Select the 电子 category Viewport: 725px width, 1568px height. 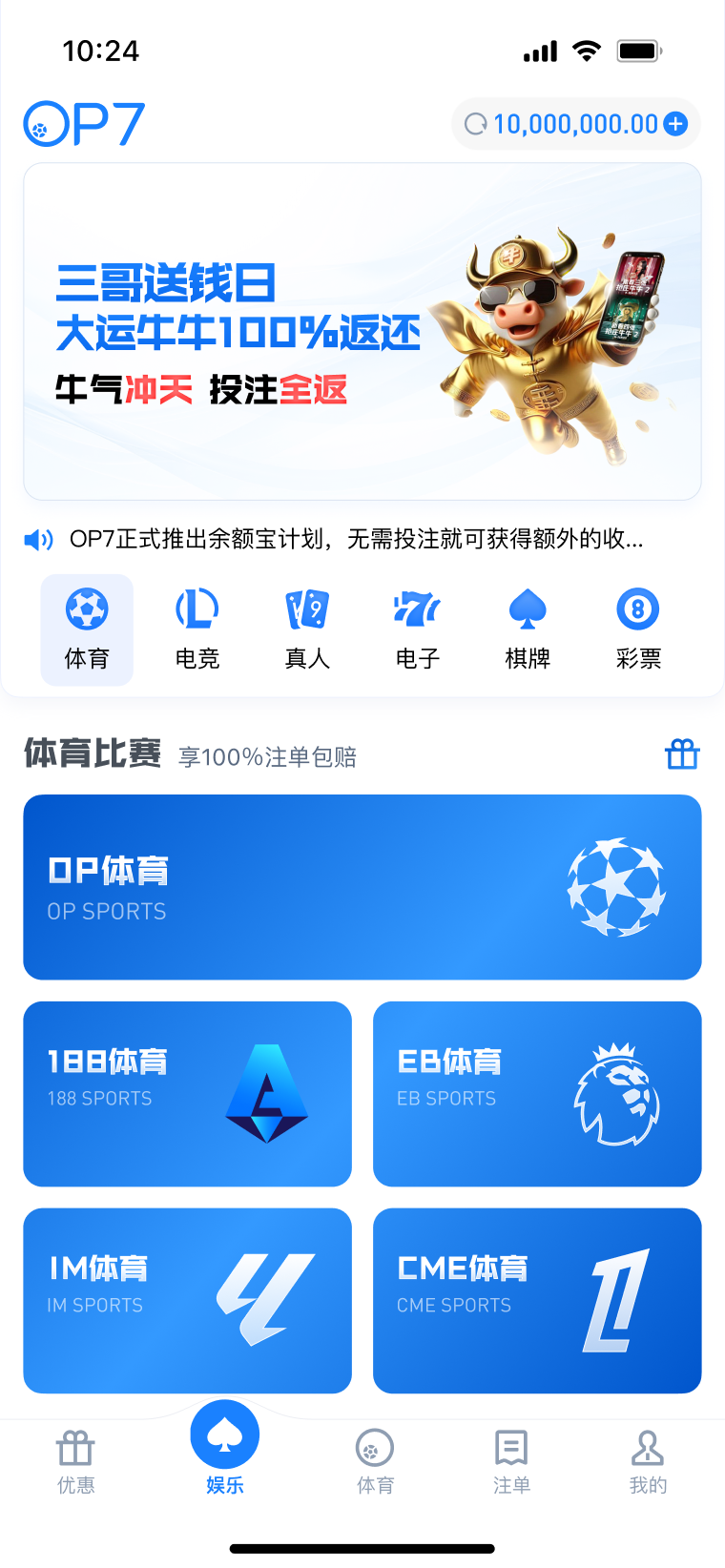click(417, 629)
